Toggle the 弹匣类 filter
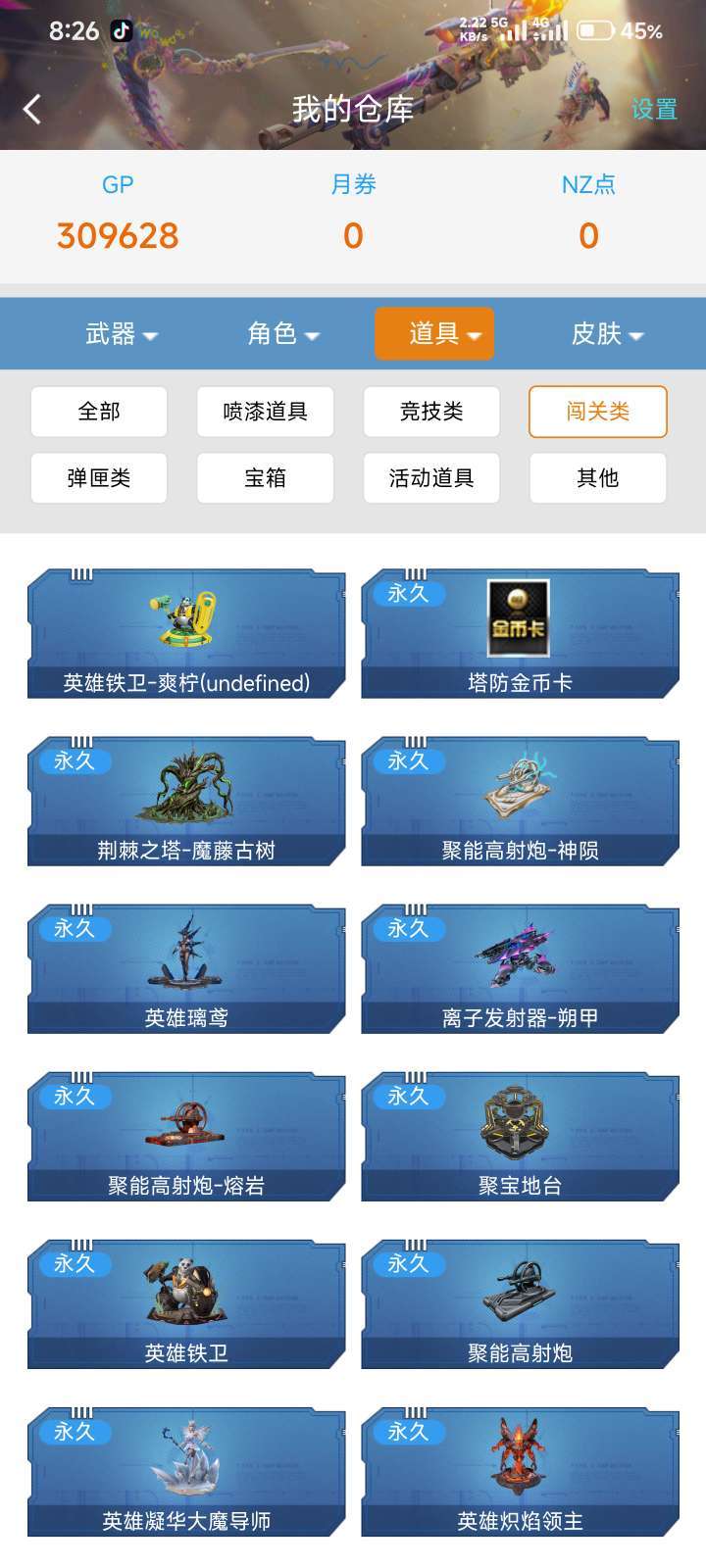 point(98,478)
